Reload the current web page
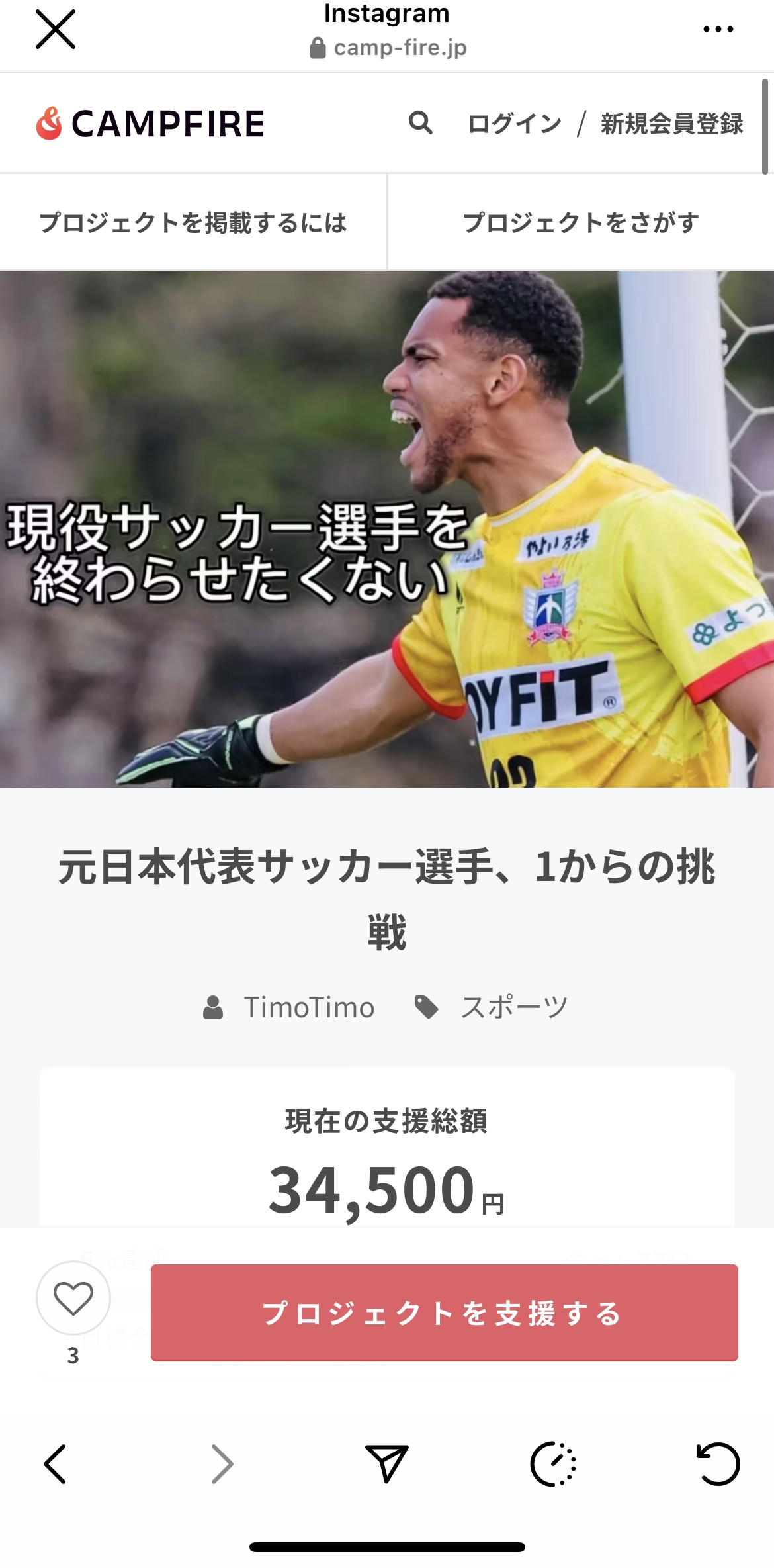 (x=718, y=1463)
